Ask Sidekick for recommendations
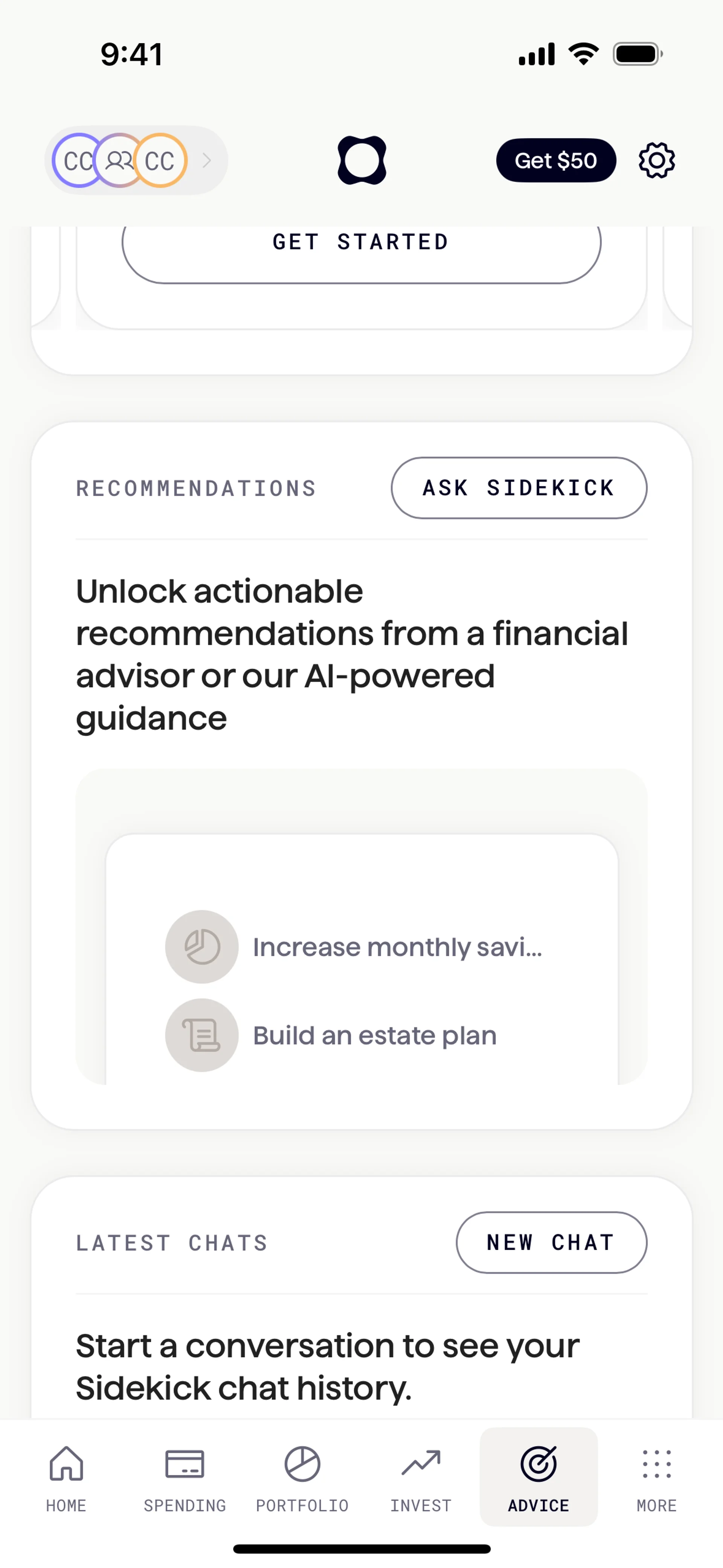The width and height of the screenshot is (723, 1568). [519, 488]
